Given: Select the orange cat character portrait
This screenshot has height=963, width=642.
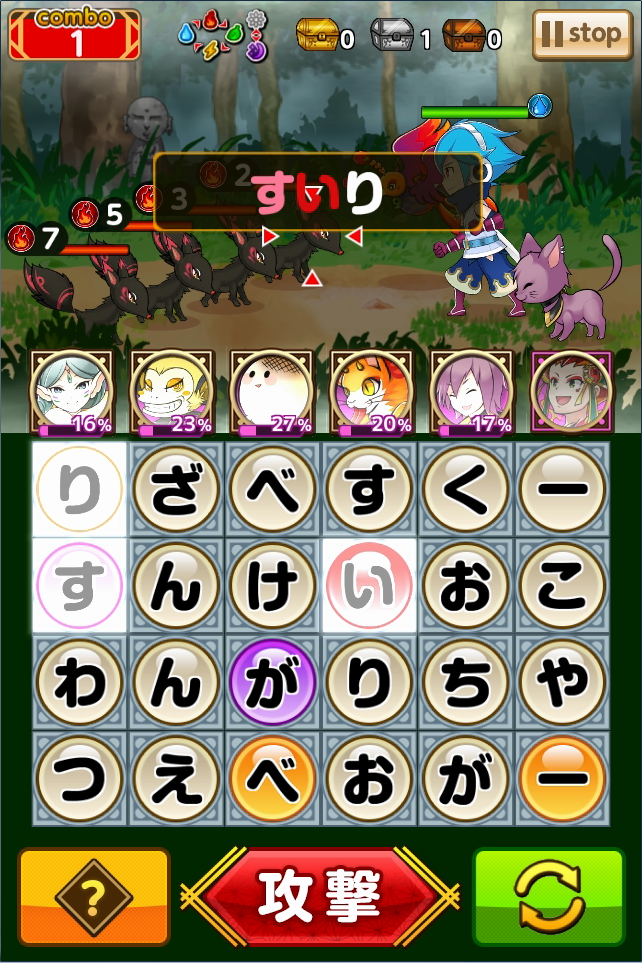Looking at the screenshot, I should pyautogui.click(x=371, y=392).
